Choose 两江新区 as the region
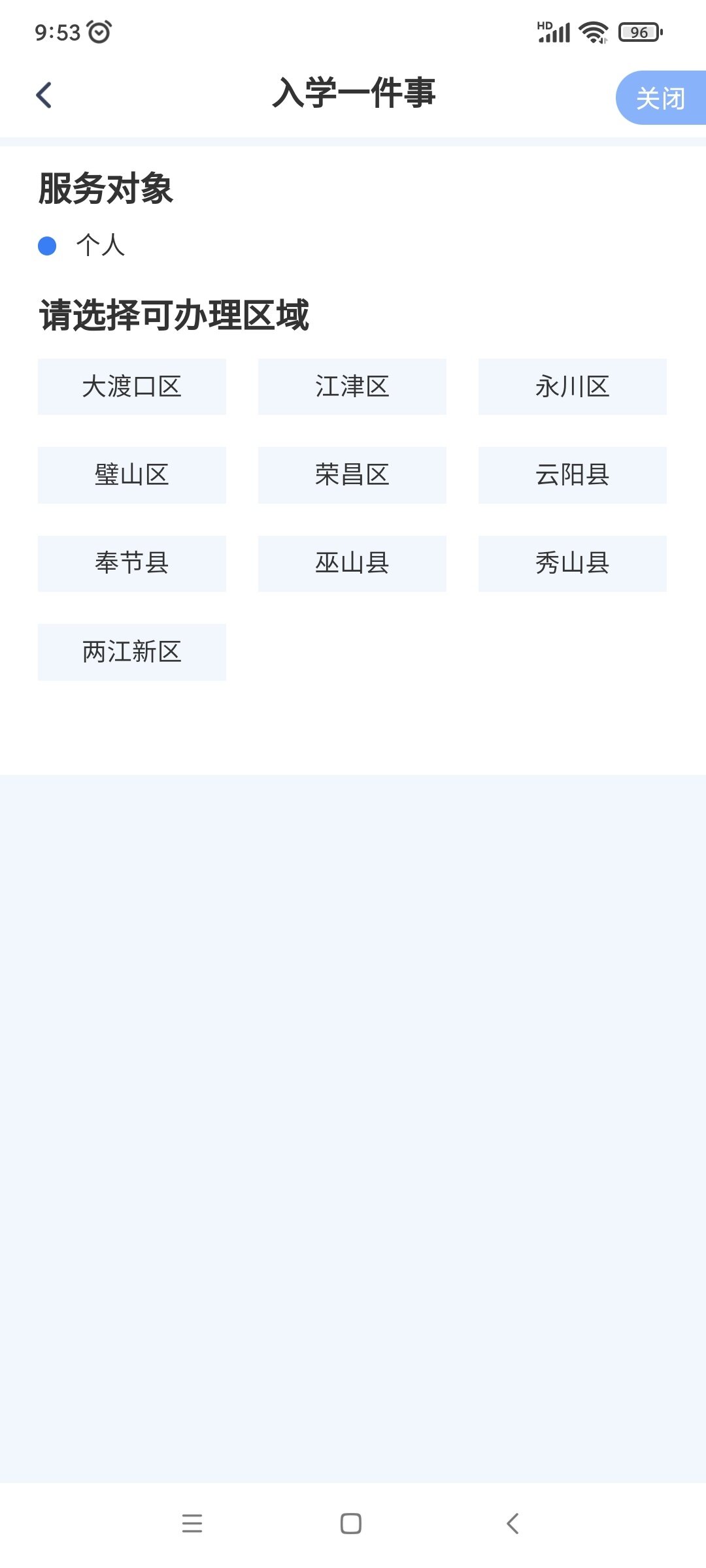Viewport: 706px width, 1568px height. pyautogui.click(x=132, y=652)
